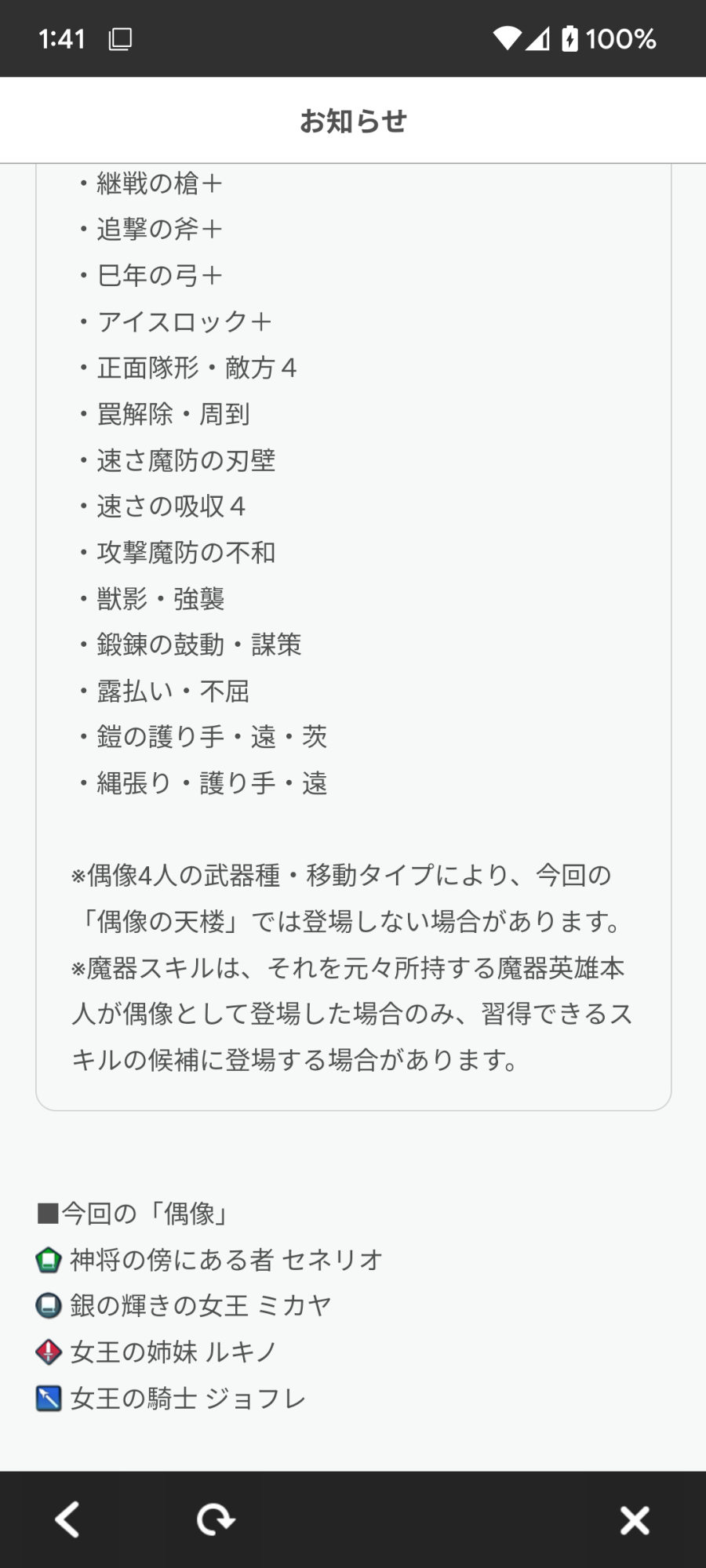Go back with the bottom-left arrow
Viewport: 706px width, 1568px height.
tap(67, 1519)
